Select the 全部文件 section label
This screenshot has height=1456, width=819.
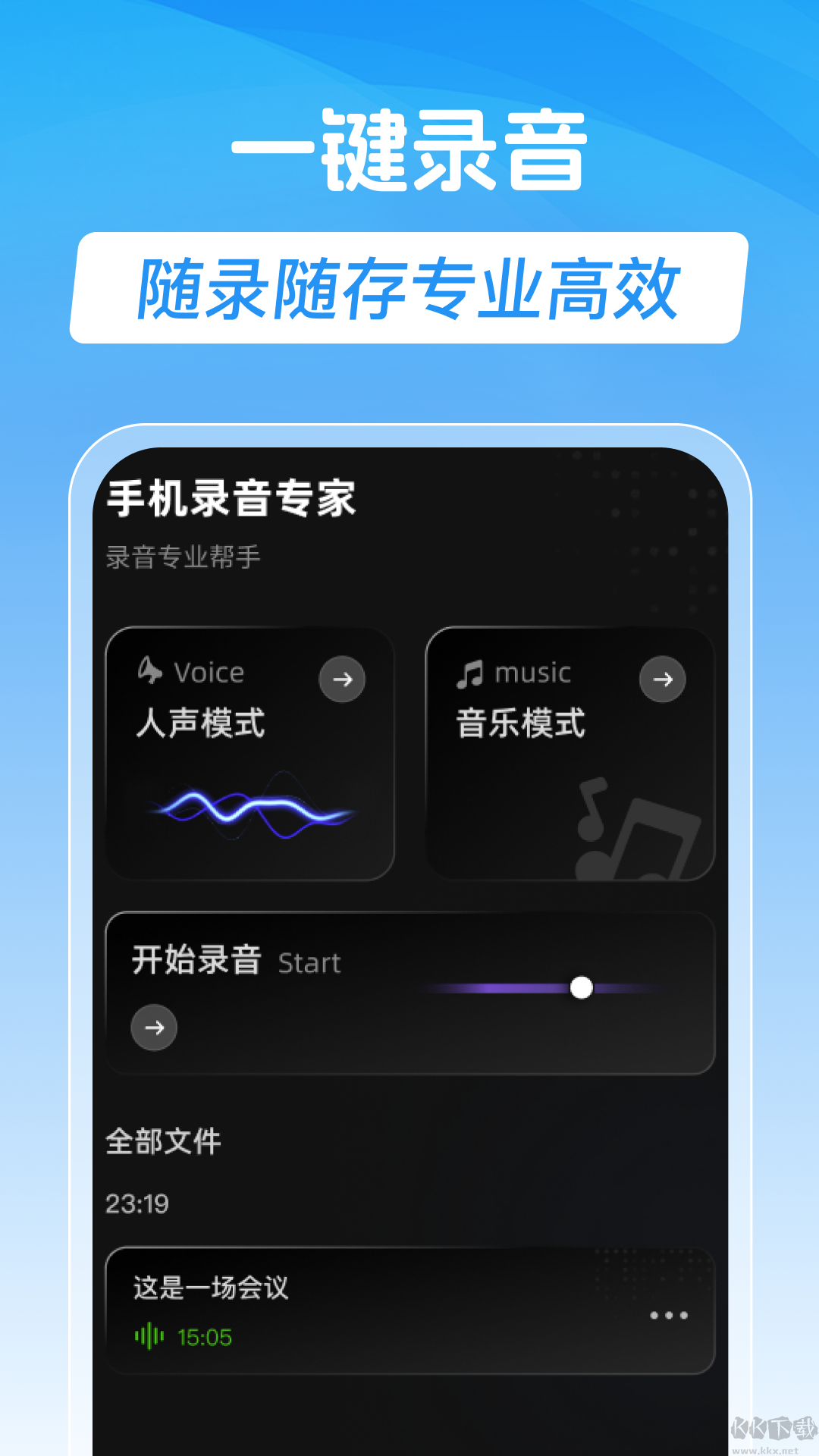162,1141
